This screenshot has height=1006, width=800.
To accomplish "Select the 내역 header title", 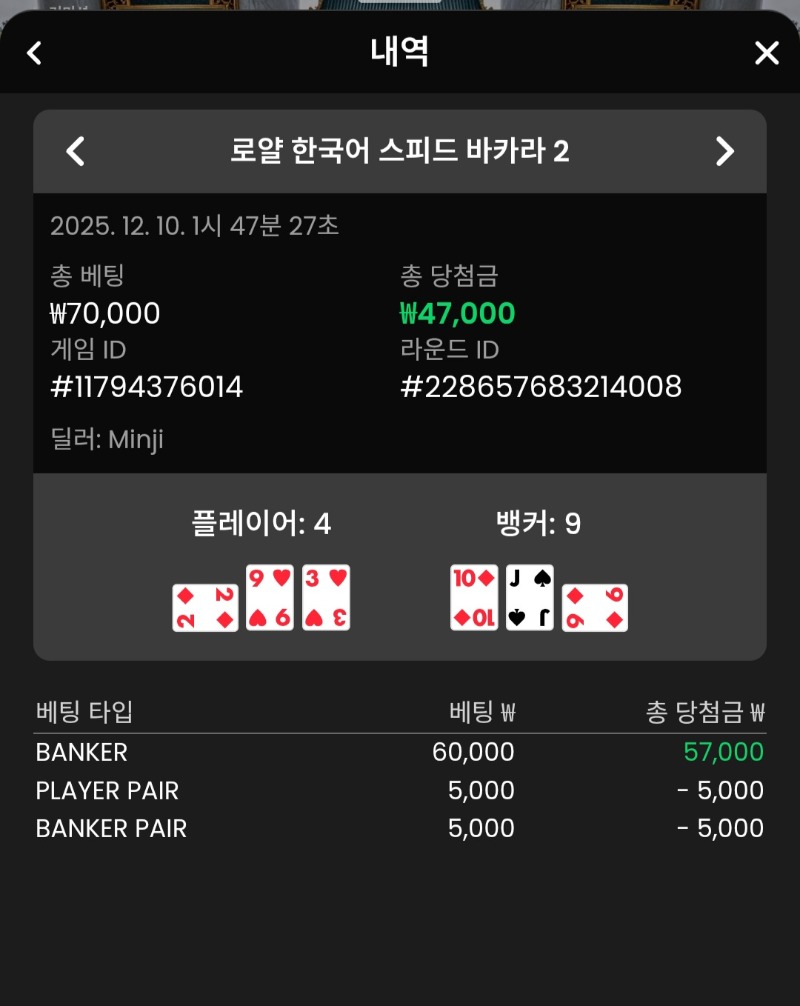I will (x=400, y=53).
